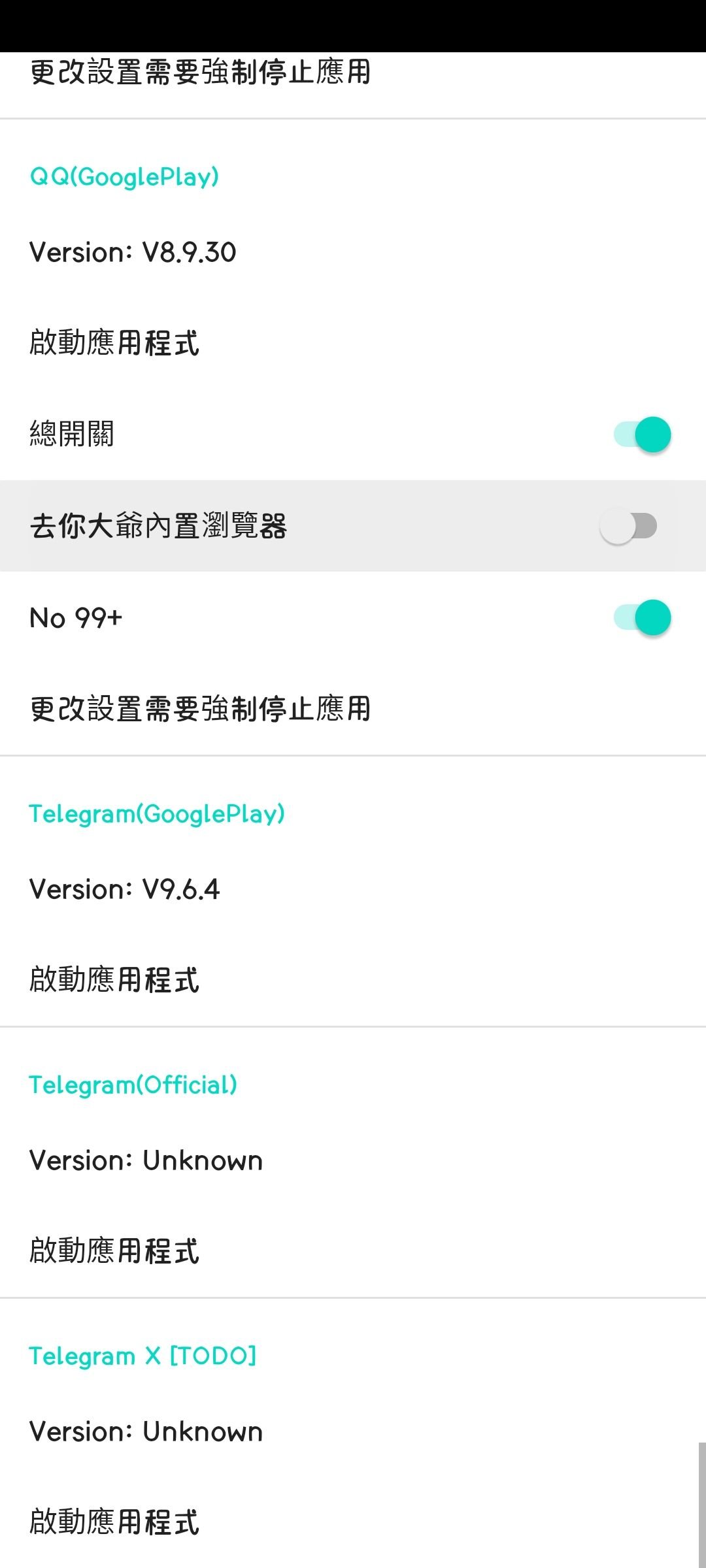Tap 啟動應用程式 under QQ(GooglePlay)
The height and width of the screenshot is (1568, 706).
[x=114, y=343]
